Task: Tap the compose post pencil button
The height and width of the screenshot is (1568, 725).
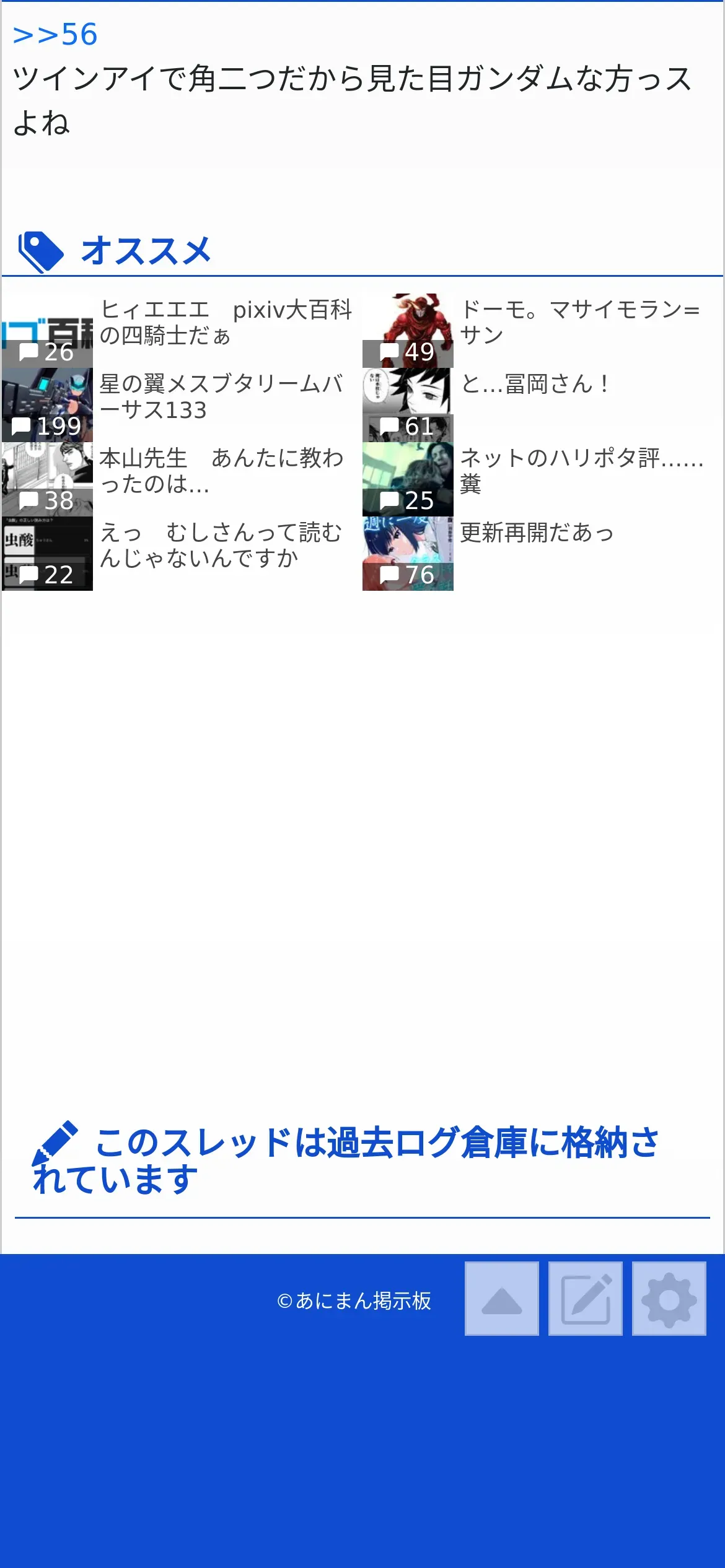Action: (585, 1299)
